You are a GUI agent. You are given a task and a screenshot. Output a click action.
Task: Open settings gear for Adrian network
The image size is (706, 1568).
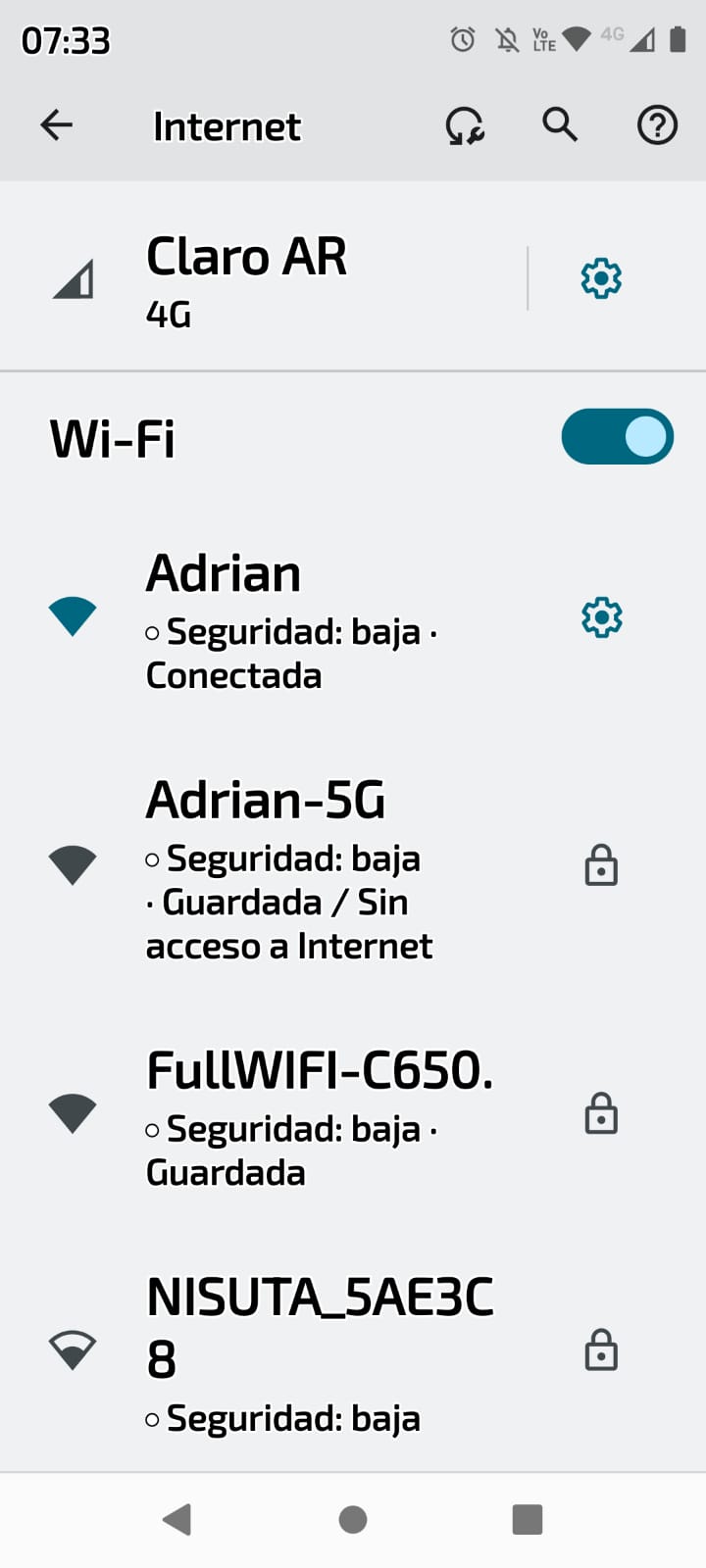(x=601, y=618)
